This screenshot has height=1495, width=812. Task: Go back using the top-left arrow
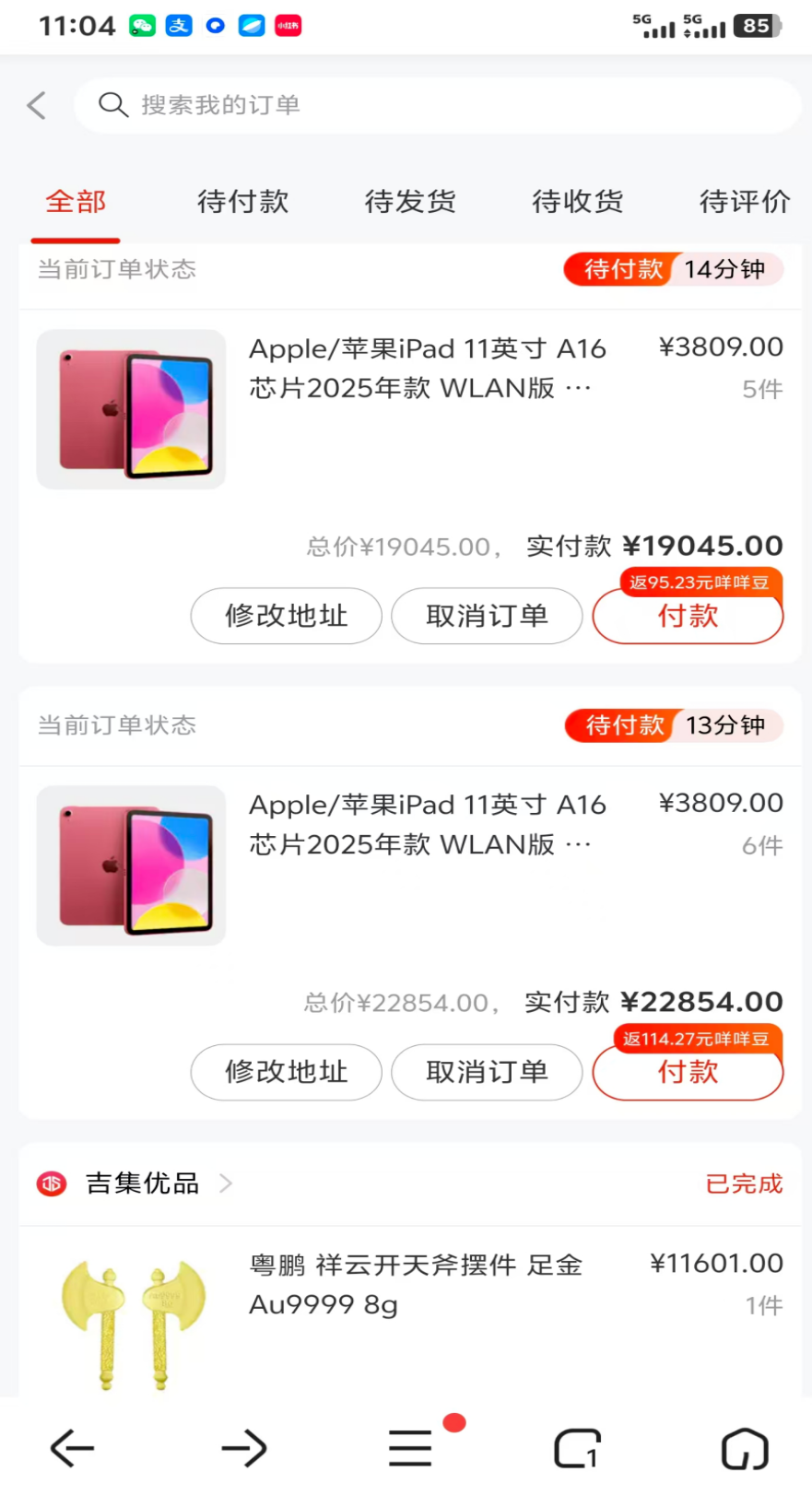37,105
